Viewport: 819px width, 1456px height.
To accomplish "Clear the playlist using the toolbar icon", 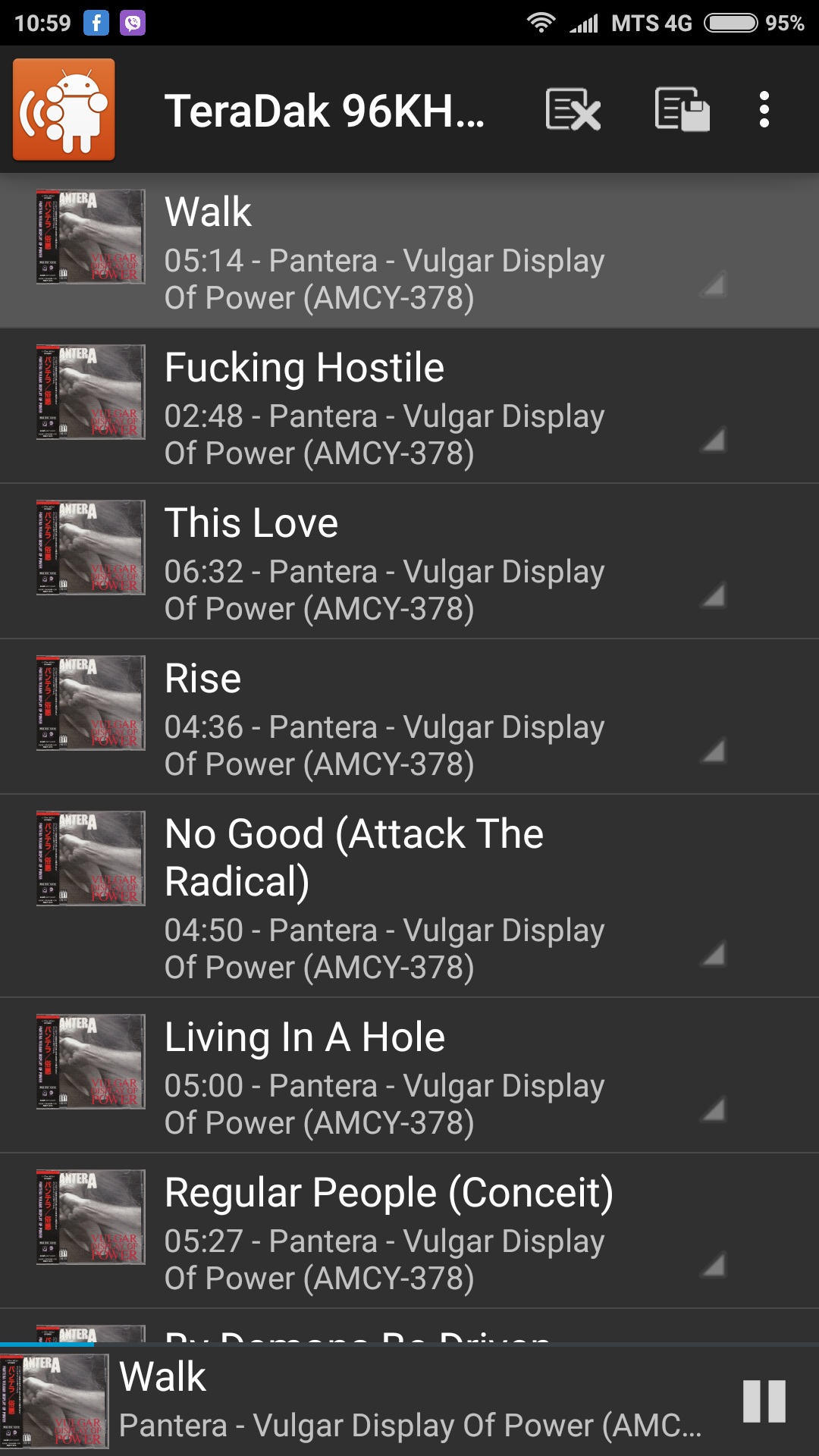I will (x=573, y=110).
